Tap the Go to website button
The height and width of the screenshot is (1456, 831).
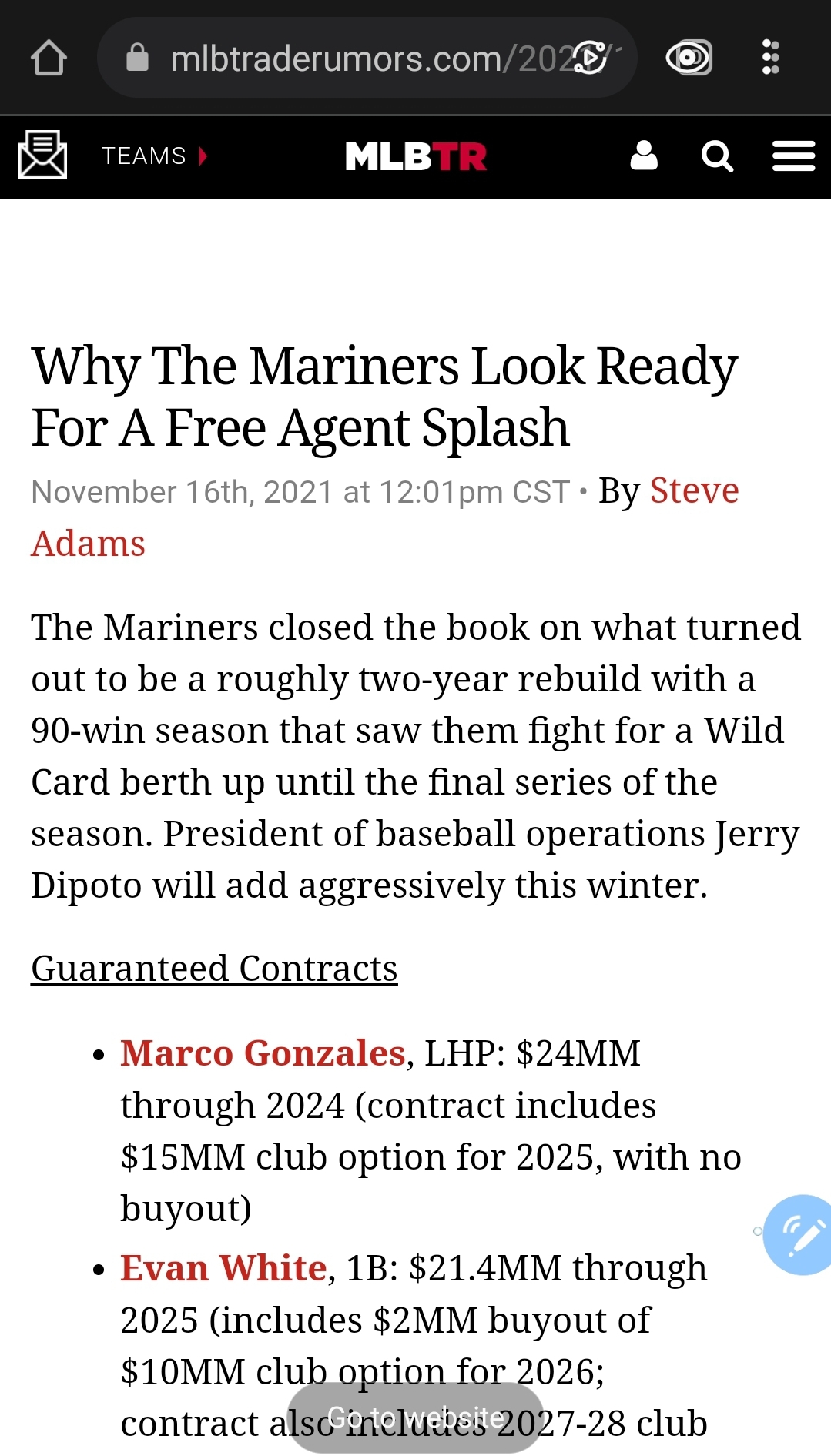point(416,1417)
